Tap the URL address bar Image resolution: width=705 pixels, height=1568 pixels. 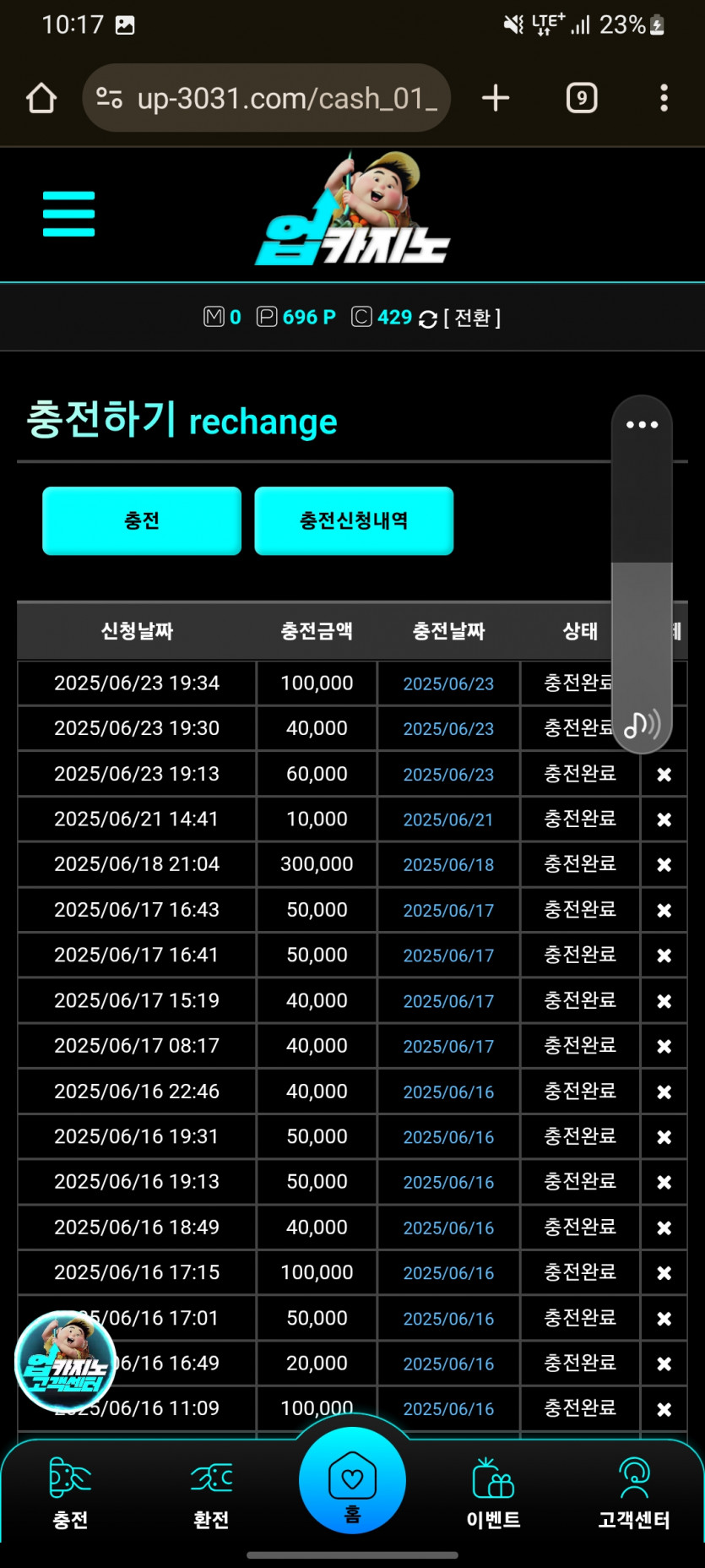click(266, 98)
